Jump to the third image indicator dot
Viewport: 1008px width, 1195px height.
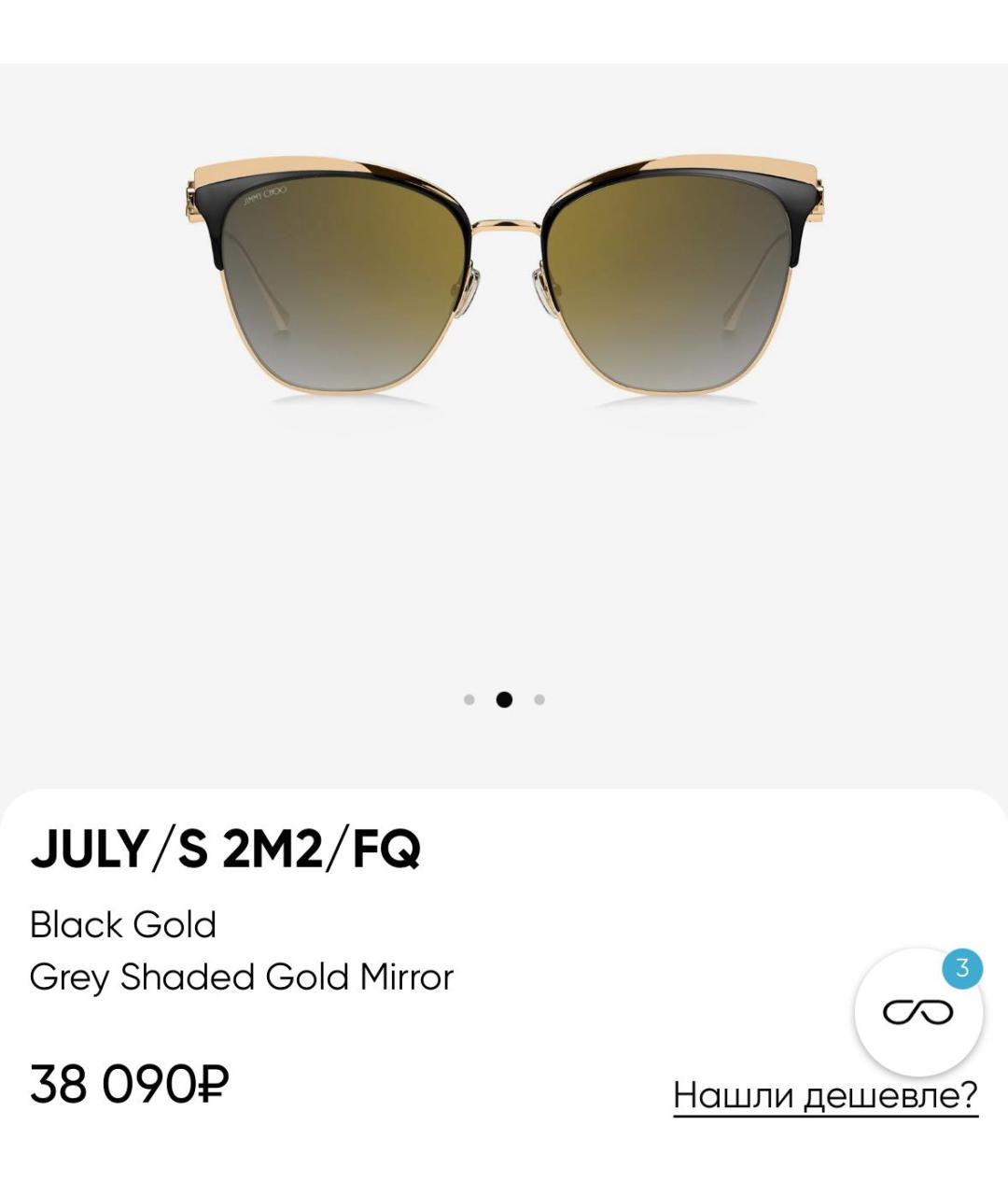(539, 699)
